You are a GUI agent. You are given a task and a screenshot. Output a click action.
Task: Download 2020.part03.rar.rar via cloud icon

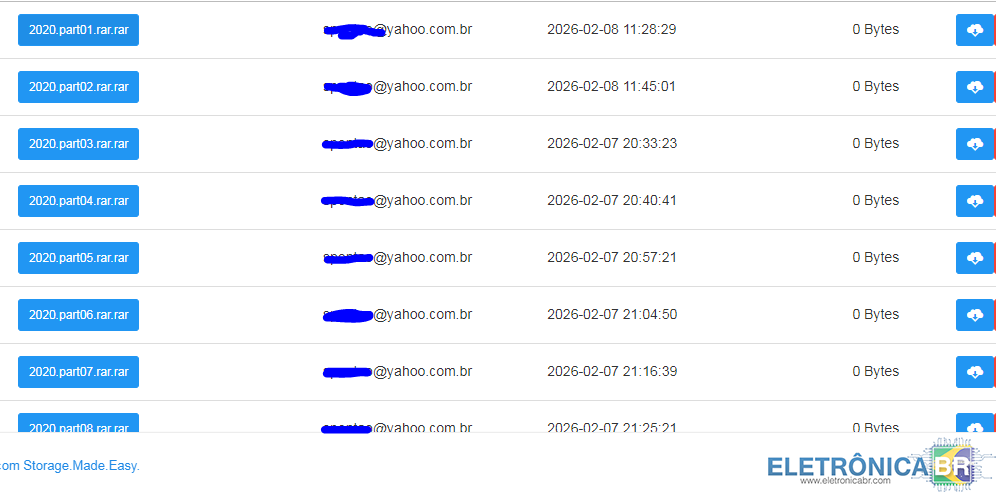975,144
